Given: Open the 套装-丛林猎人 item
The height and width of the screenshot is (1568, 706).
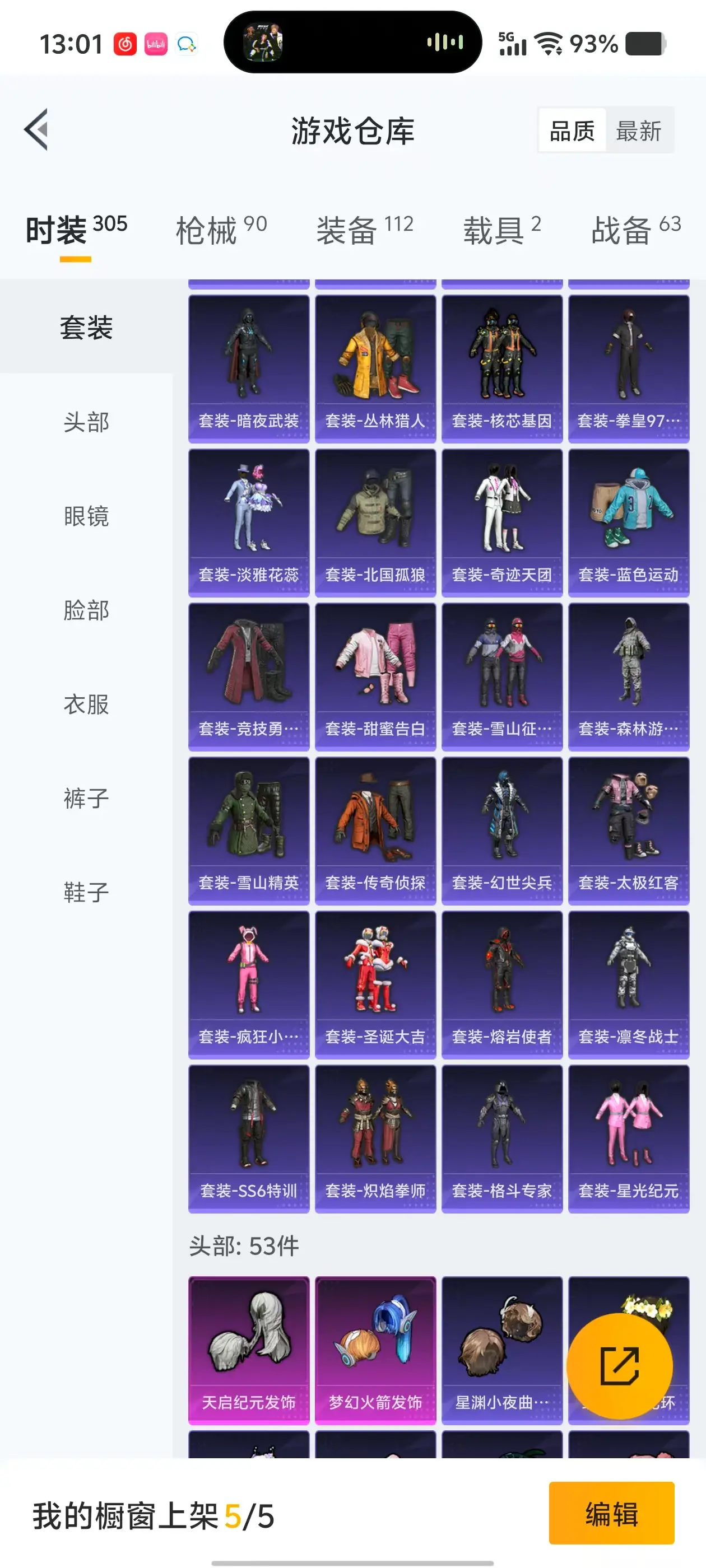Looking at the screenshot, I should [x=375, y=368].
